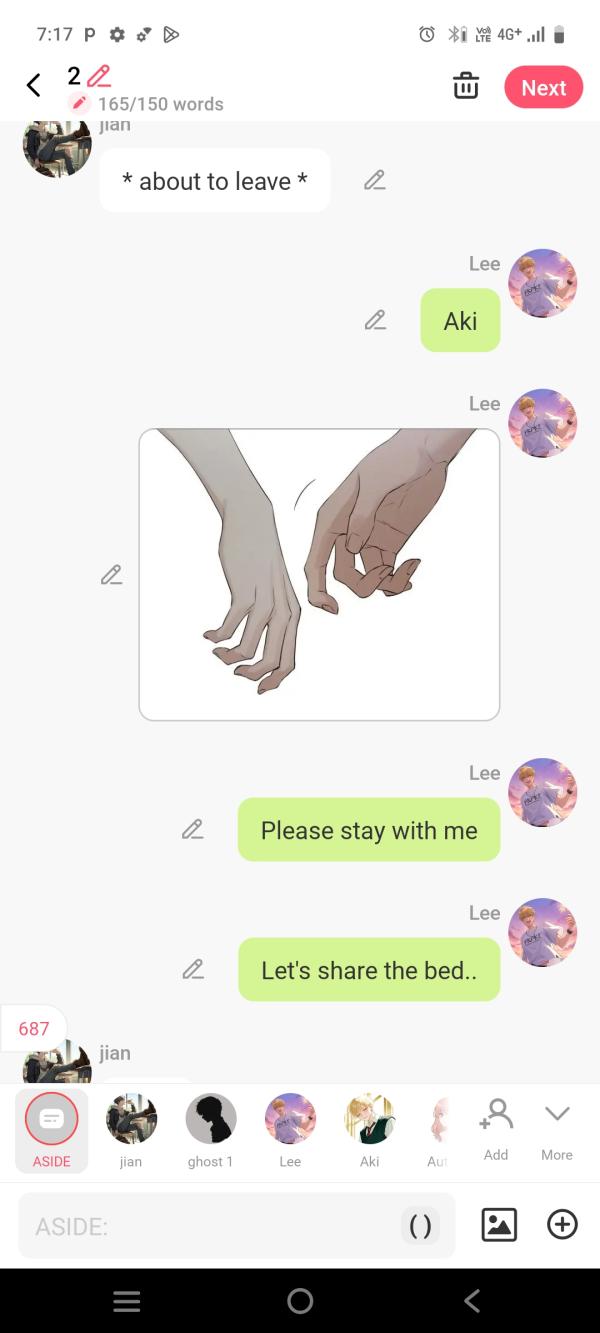Edit the 'Please stay with me' message
Viewport: 600px width, 1333px height.
click(193, 829)
